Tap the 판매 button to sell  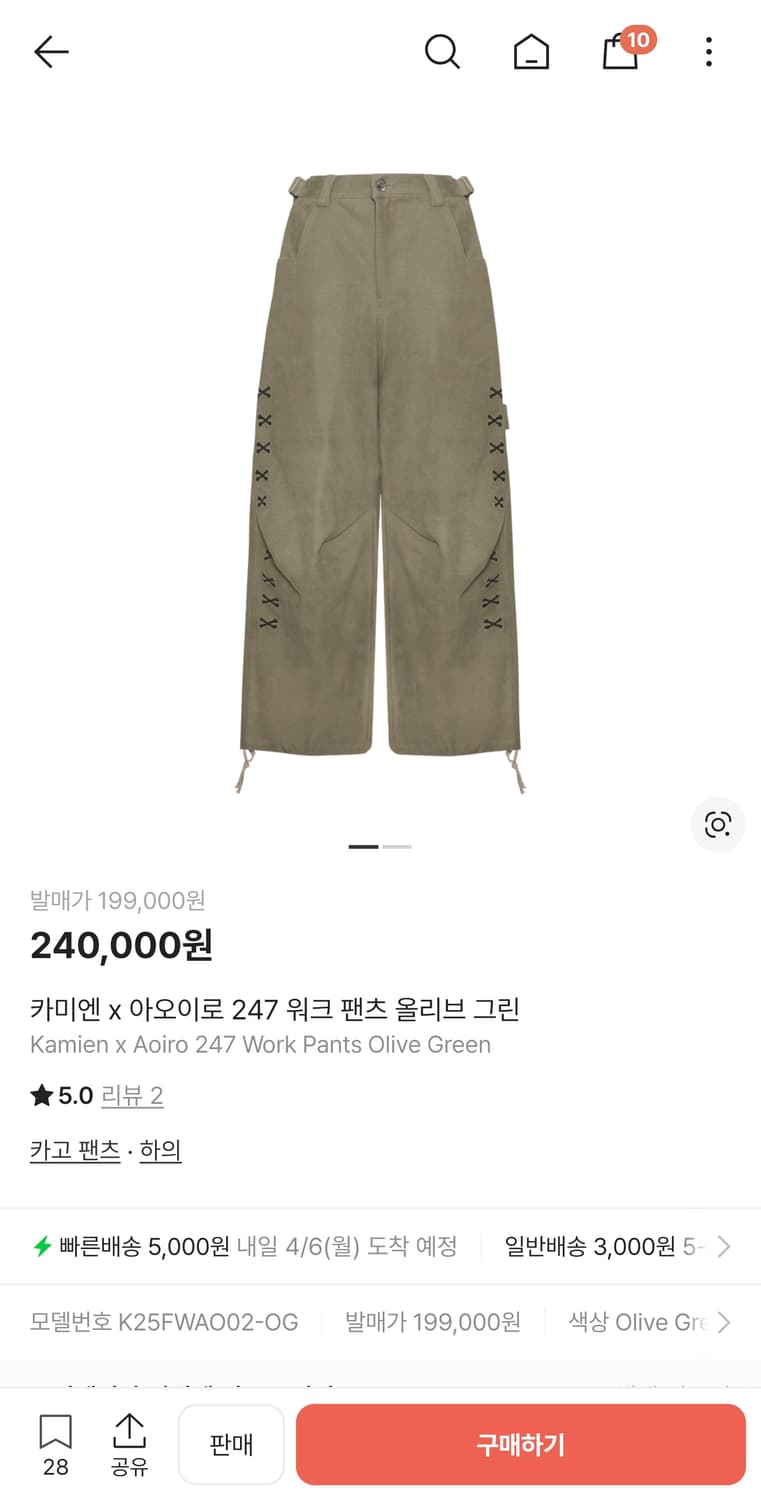[231, 1444]
